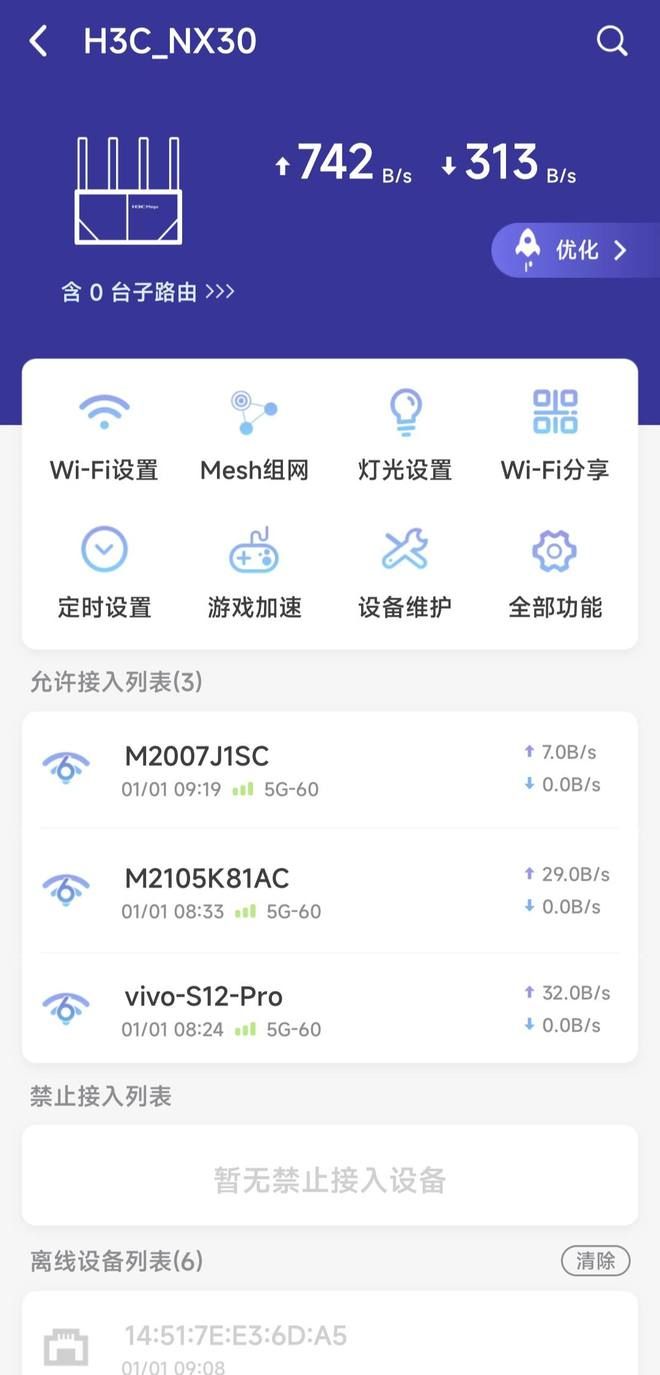The height and width of the screenshot is (1375, 660).
Task: Open Wi-Fi设置
Action: [x=104, y=436]
